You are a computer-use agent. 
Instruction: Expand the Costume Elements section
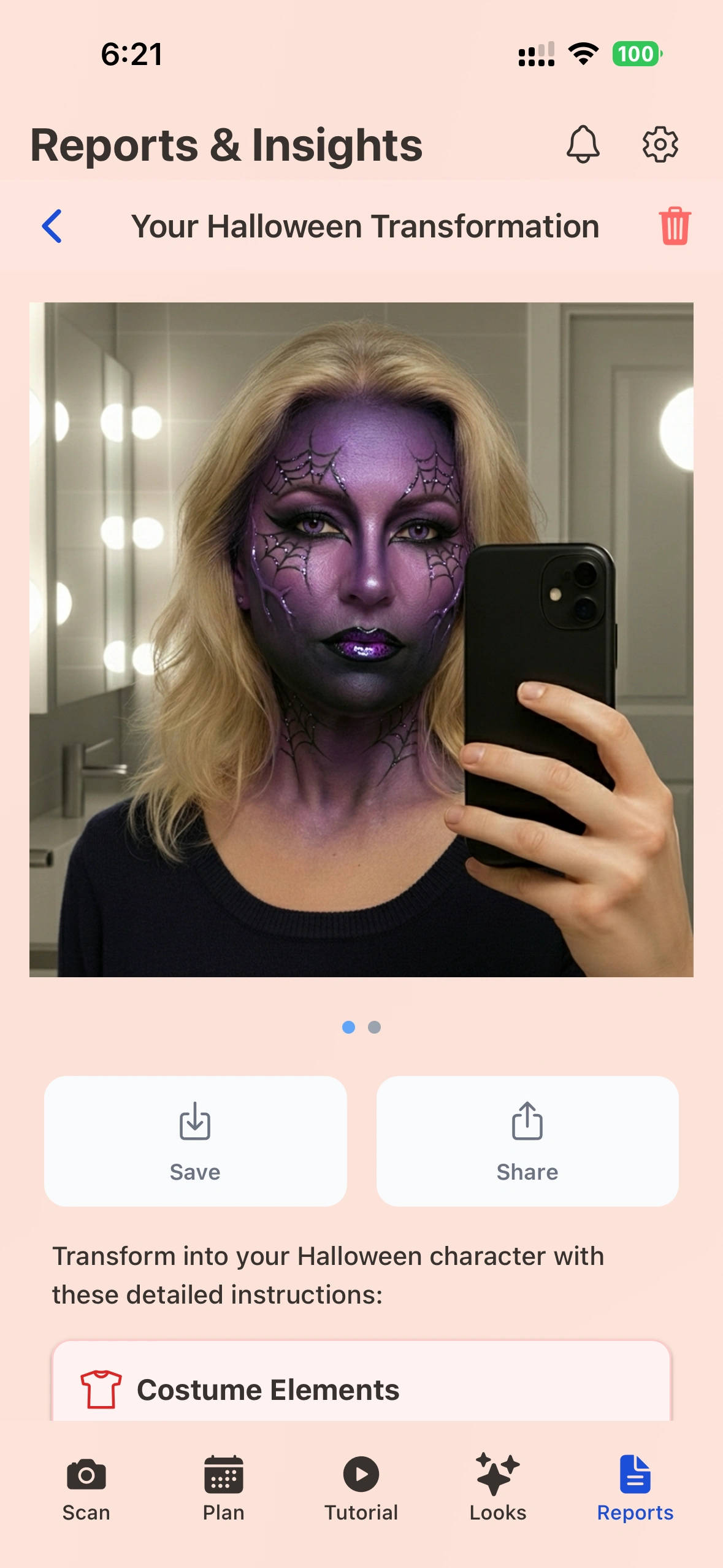[361, 1390]
